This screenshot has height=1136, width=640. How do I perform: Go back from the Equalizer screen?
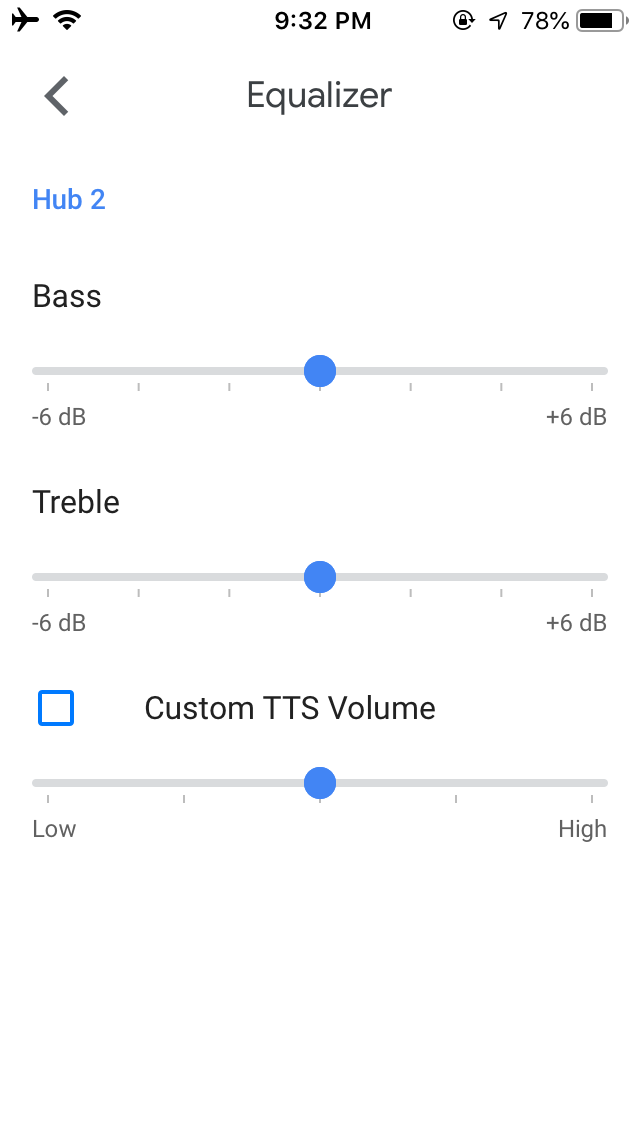(57, 96)
